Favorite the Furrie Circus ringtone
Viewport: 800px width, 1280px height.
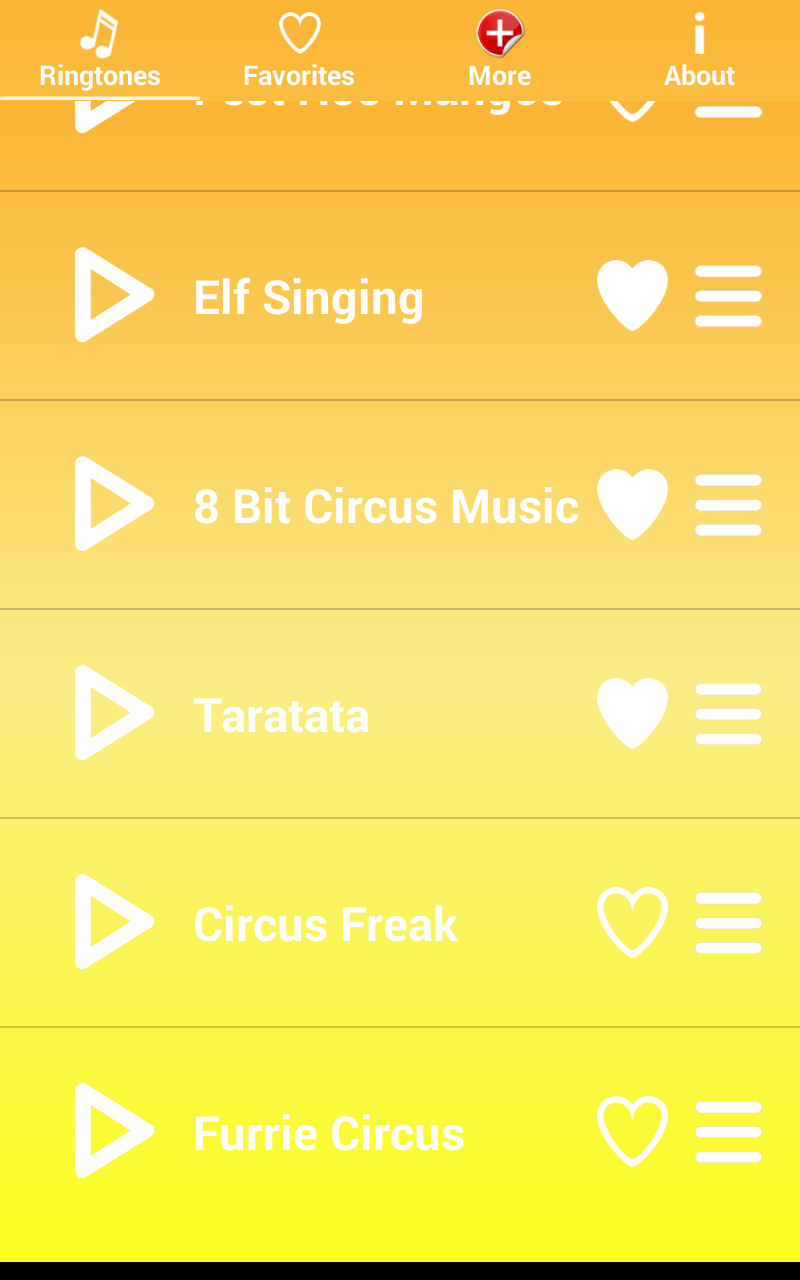tap(632, 1131)
